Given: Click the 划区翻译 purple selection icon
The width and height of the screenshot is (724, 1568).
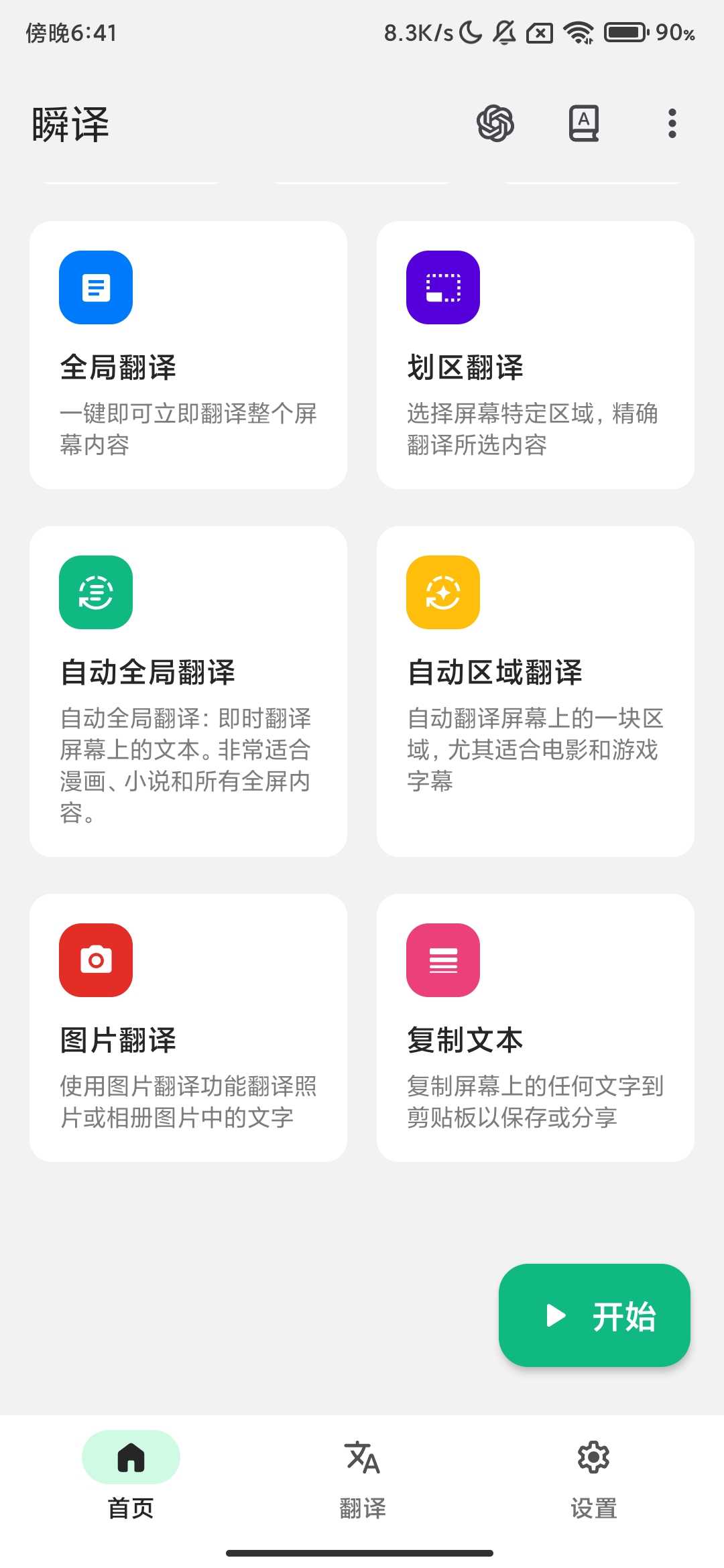Looking at the screenshot, I should tap(443, 286).
